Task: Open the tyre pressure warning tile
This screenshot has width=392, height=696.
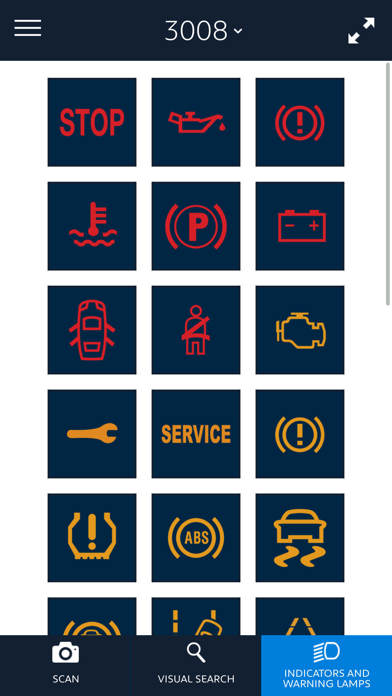Action: click(92, 538)
